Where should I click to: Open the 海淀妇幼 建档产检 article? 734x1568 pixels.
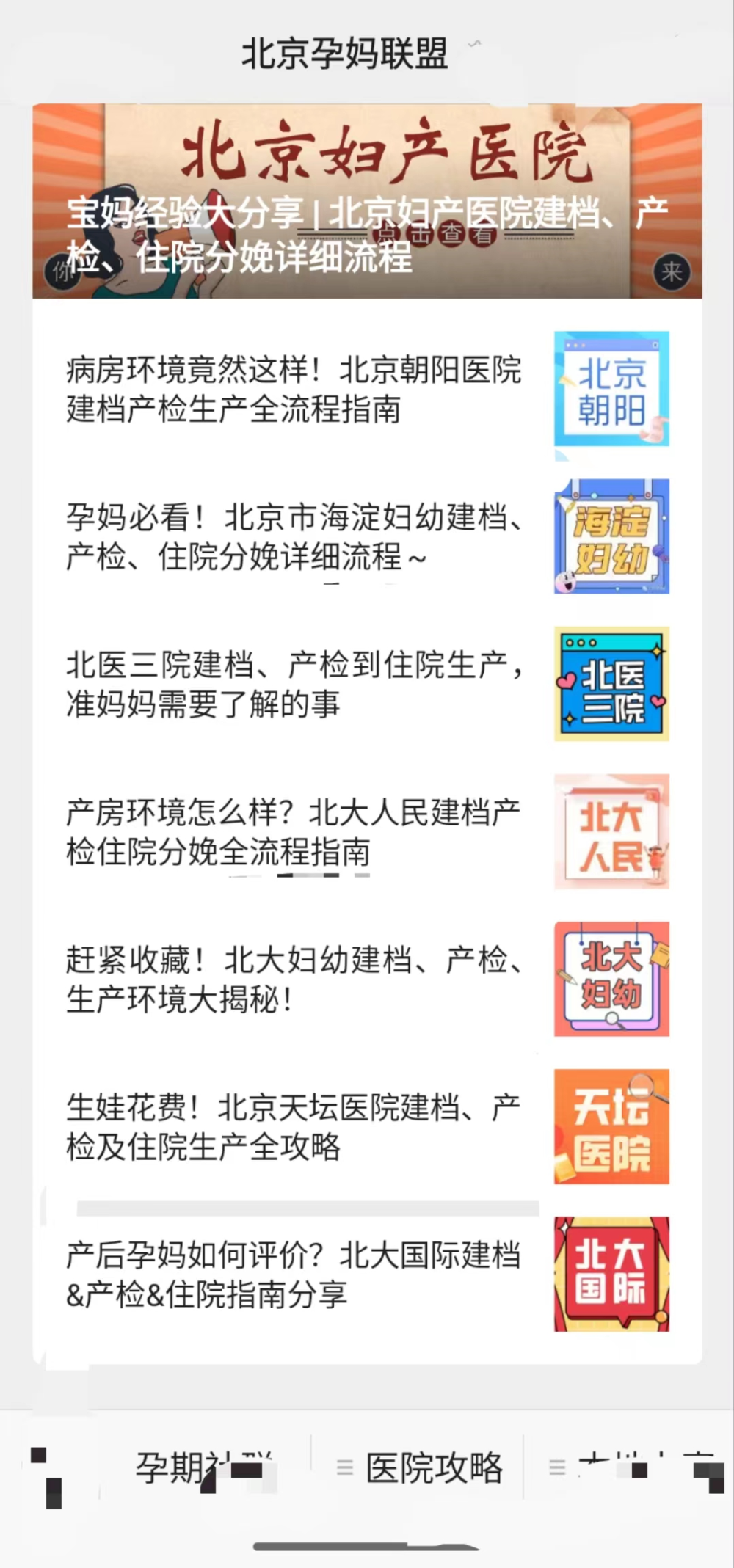(x=367, y=536)
